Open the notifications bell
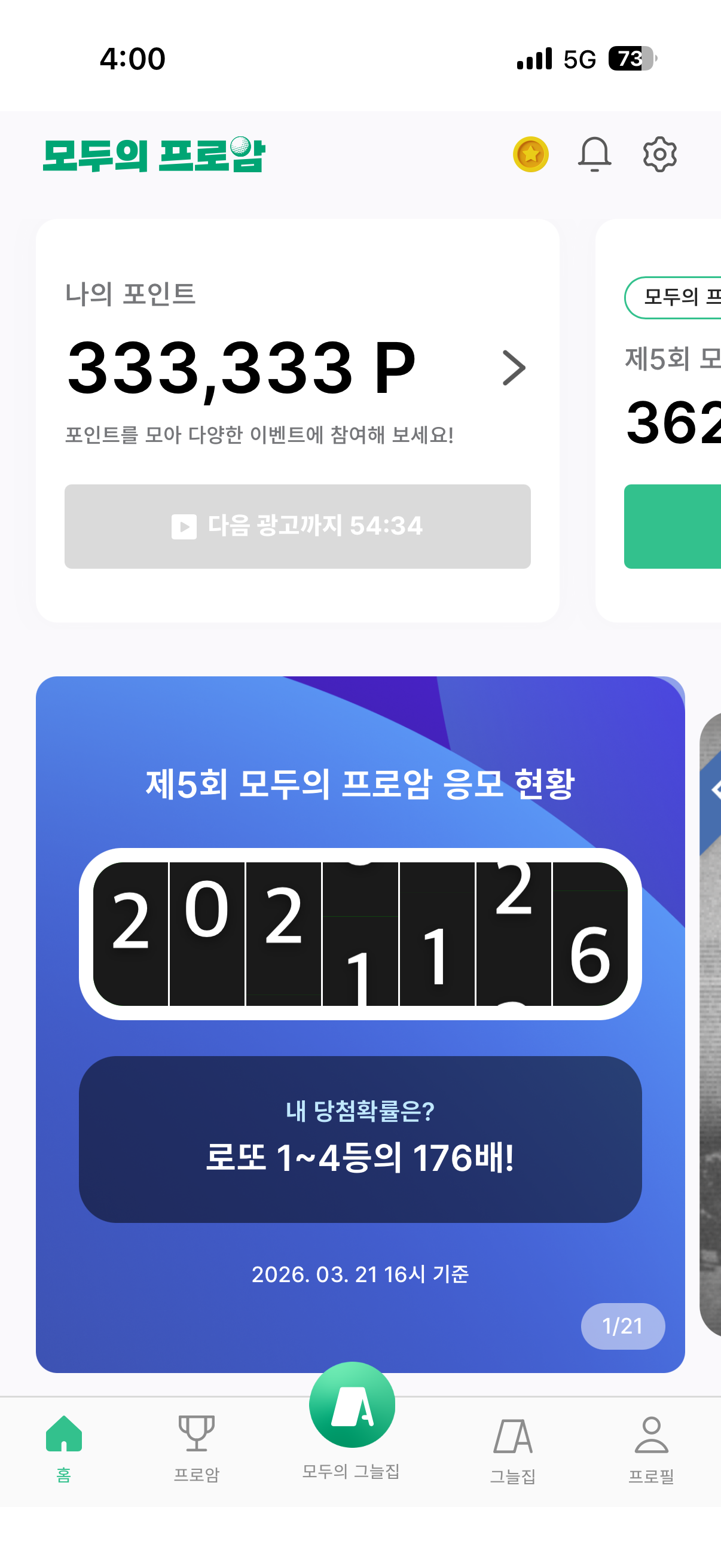 coord(594,154)
